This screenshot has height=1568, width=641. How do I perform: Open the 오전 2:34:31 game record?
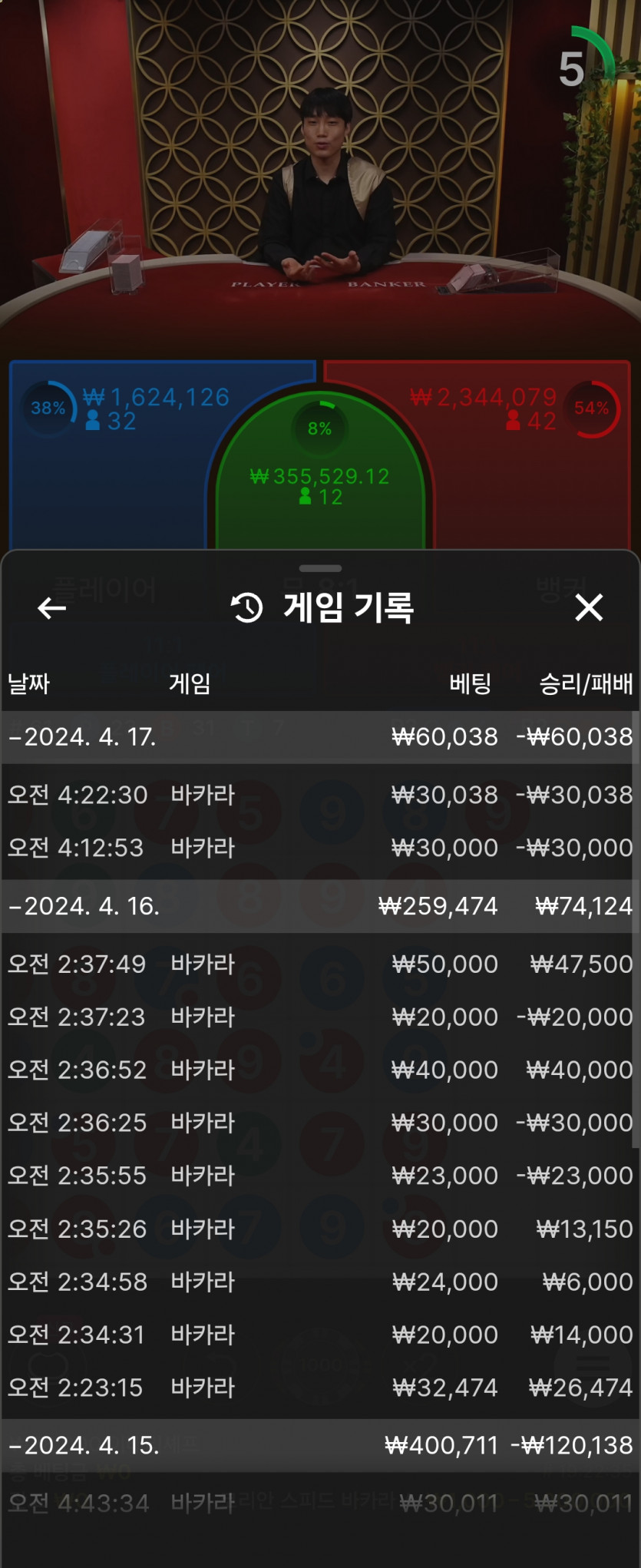click(x=319, y=1335)
